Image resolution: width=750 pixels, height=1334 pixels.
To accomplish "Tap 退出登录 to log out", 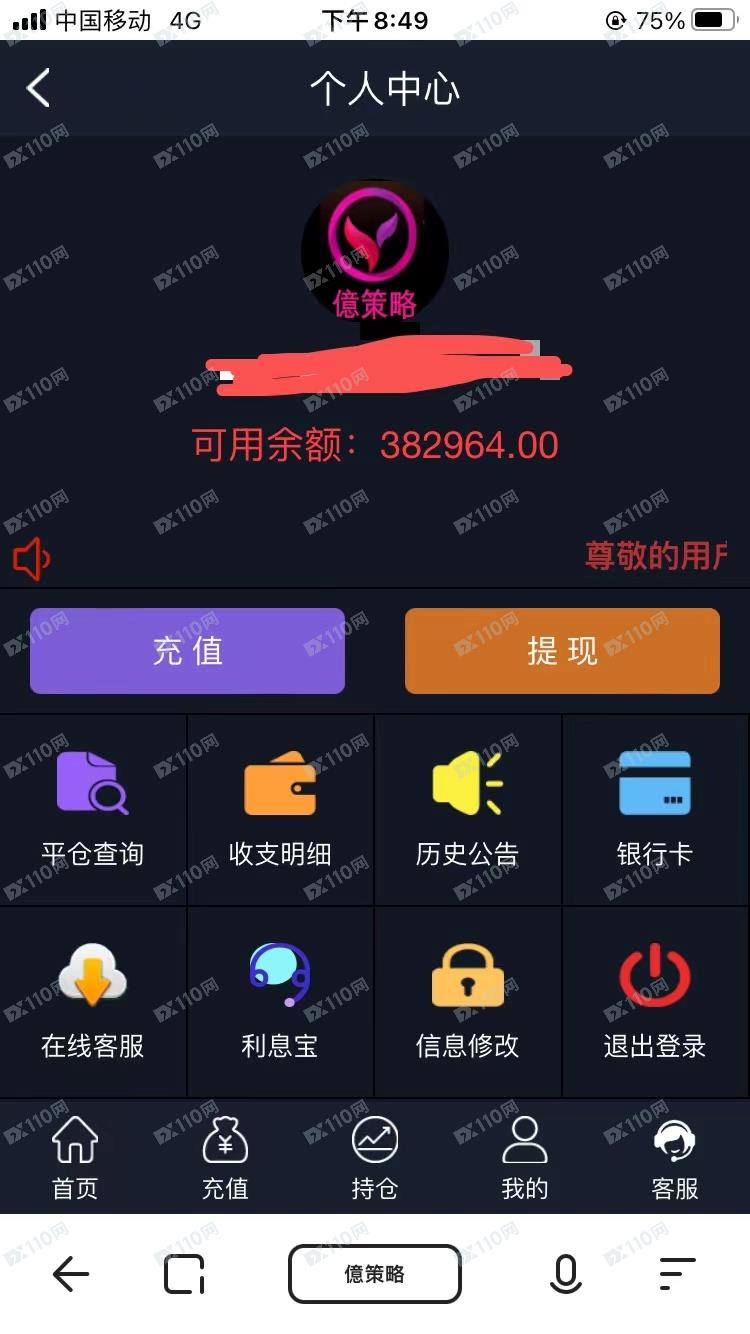I will [655, 1002].
